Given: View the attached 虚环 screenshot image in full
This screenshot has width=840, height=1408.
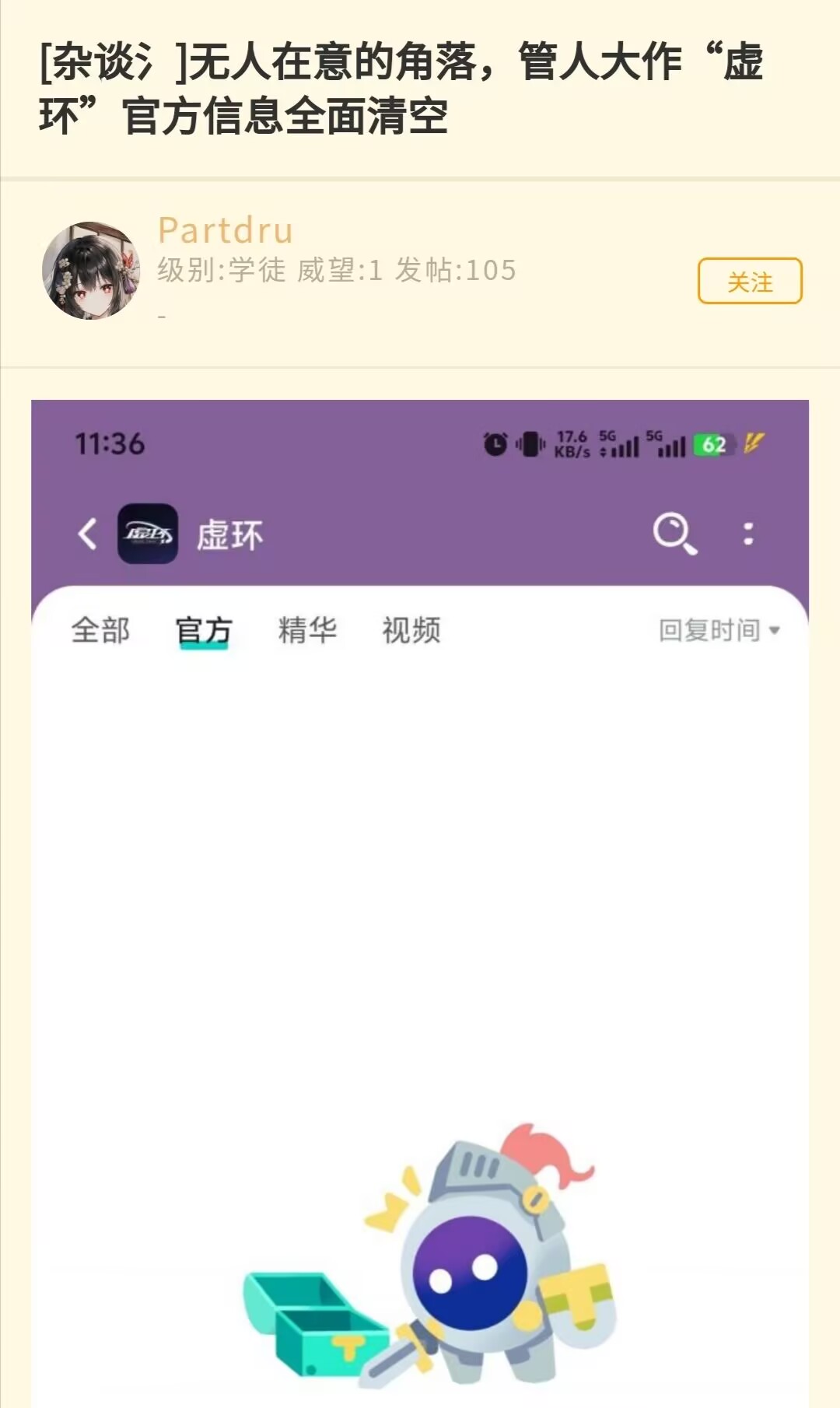Looking at the screenshot, I should (420, 903).
